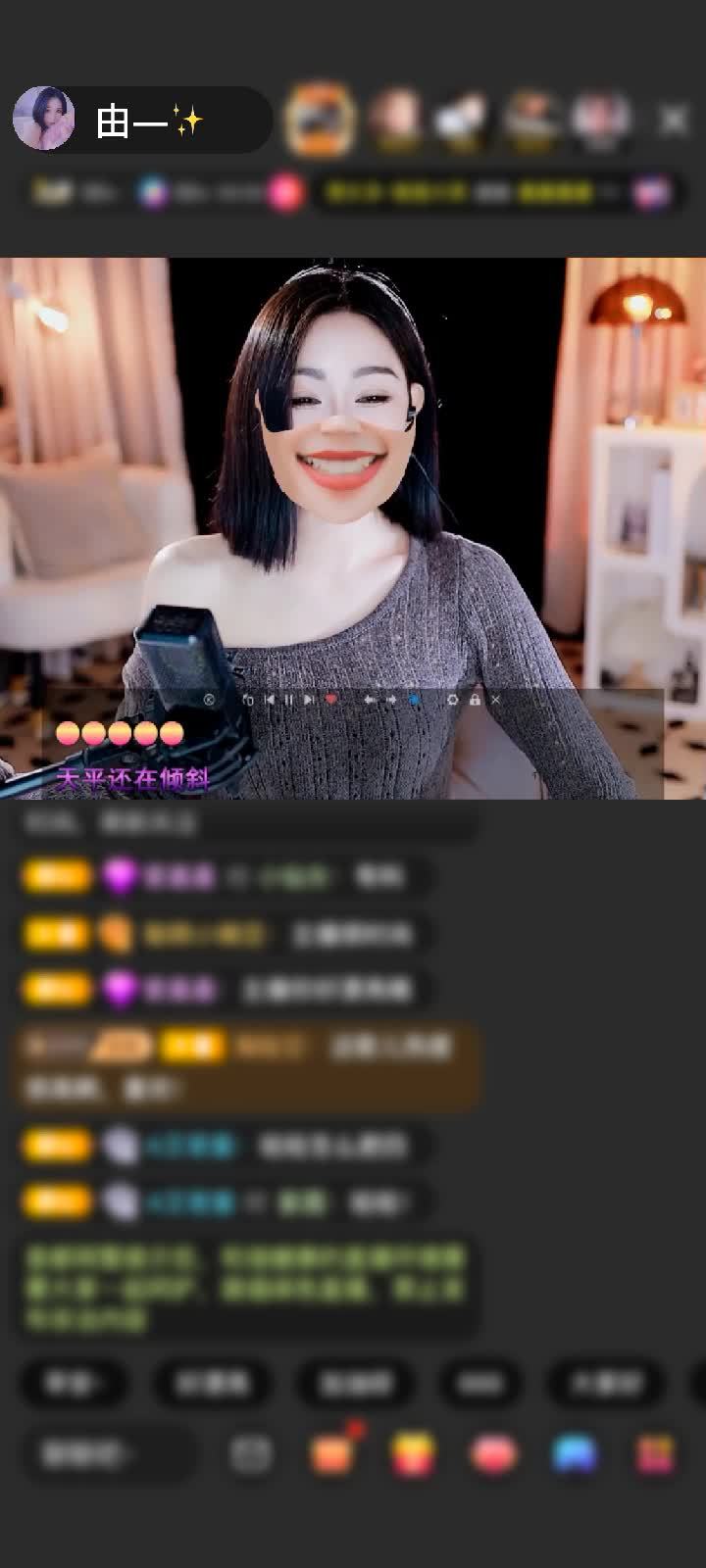Open the highlighted orange chat message

click(x=245, y=1066)
